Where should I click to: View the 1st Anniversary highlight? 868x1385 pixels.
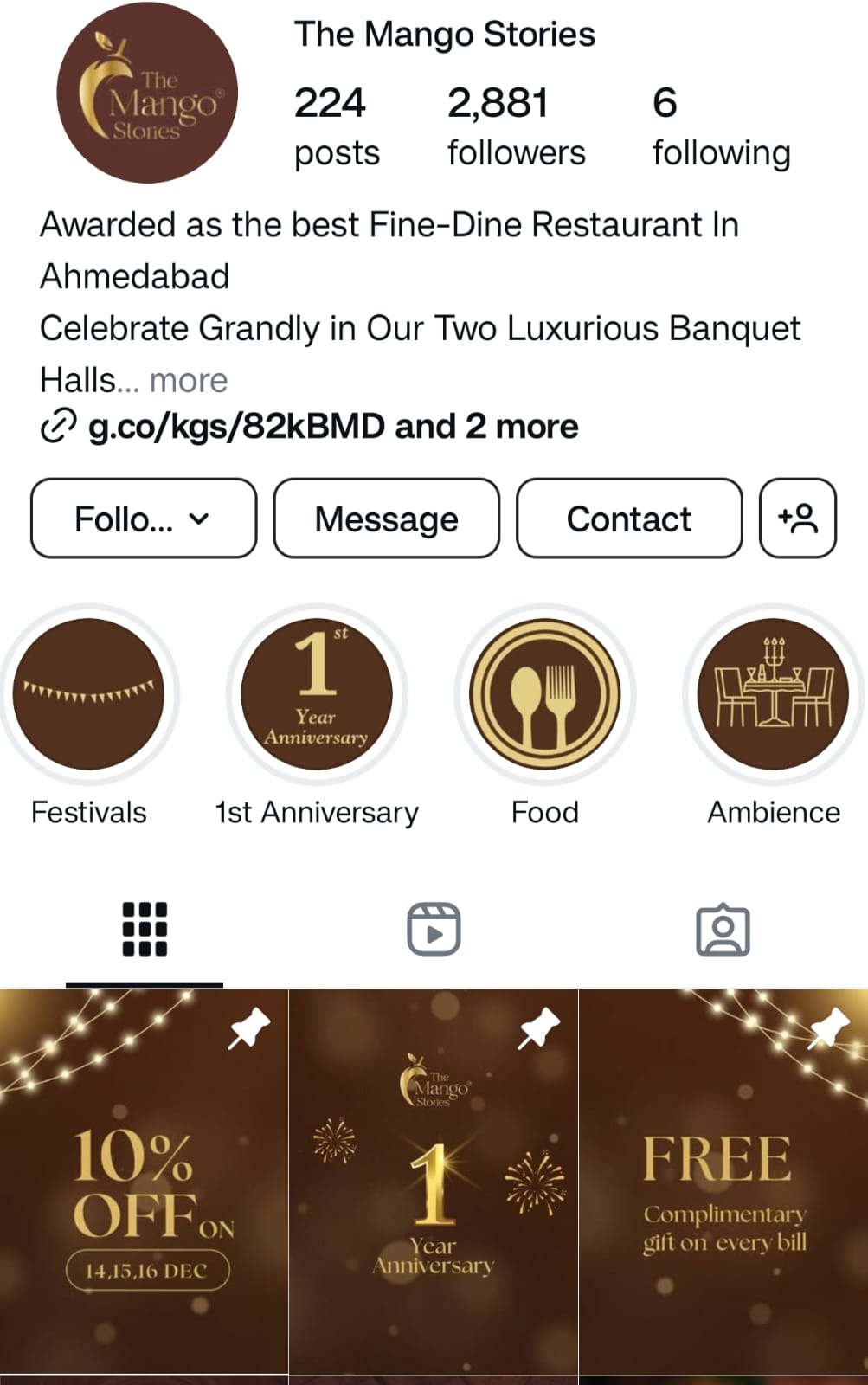click(317, 695)
